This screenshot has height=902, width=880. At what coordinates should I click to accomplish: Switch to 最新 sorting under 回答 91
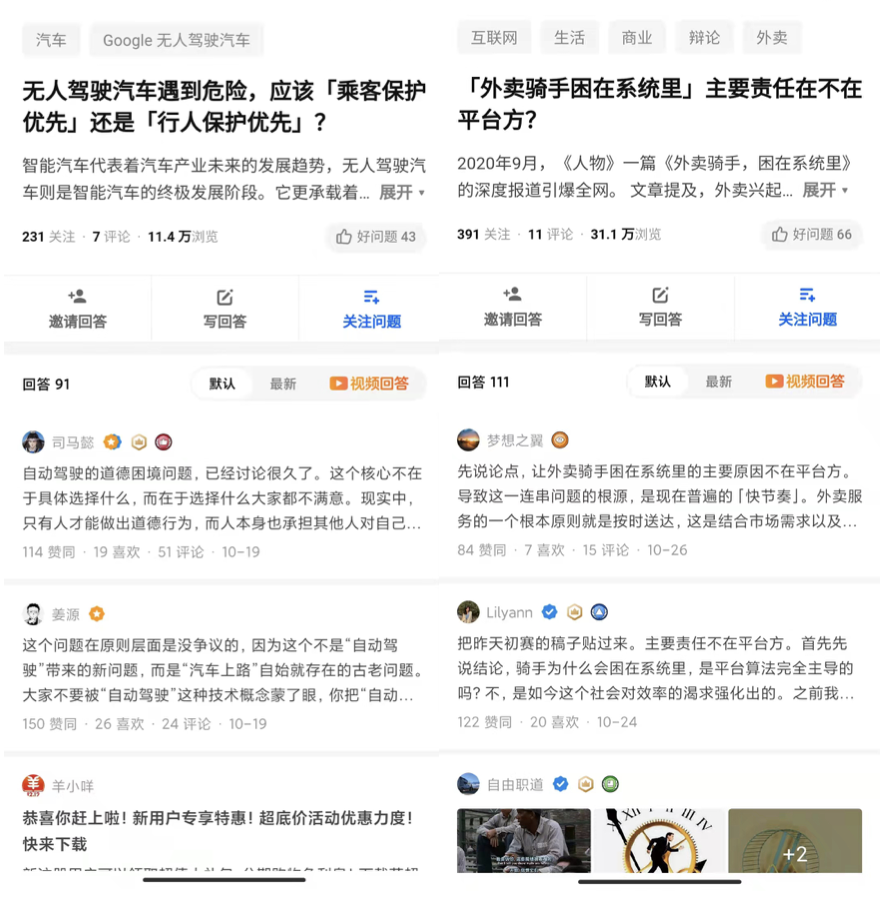[283, 384]
